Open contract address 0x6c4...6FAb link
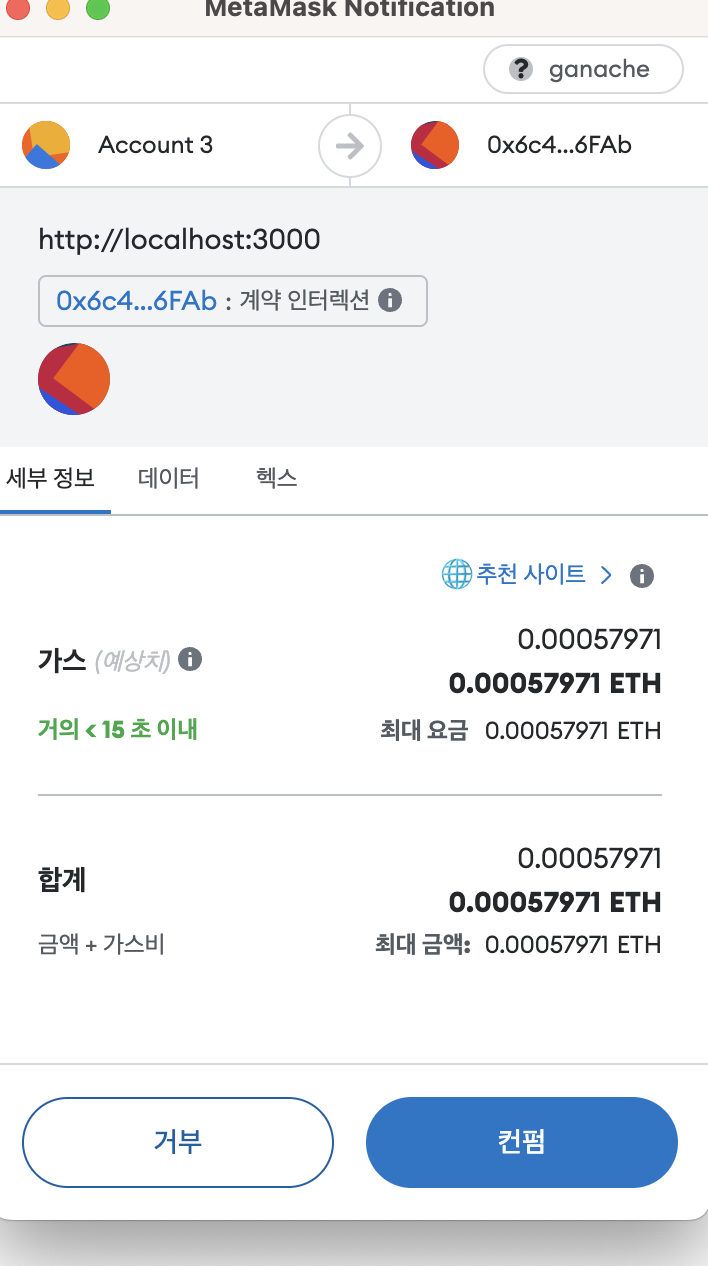 (136, 300)
